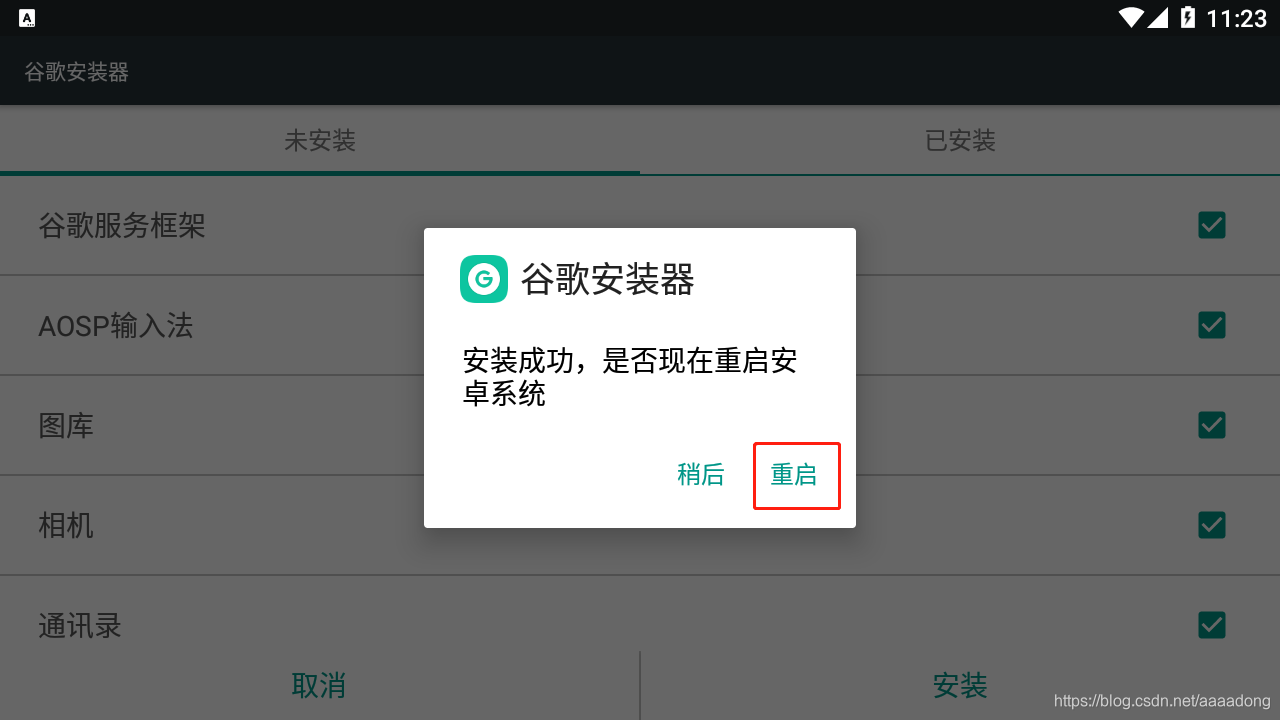Toggle the 相机 checkbox
Image resolution: width=1280 pixels, height=720 pixels.
[x=1212, y=525]
